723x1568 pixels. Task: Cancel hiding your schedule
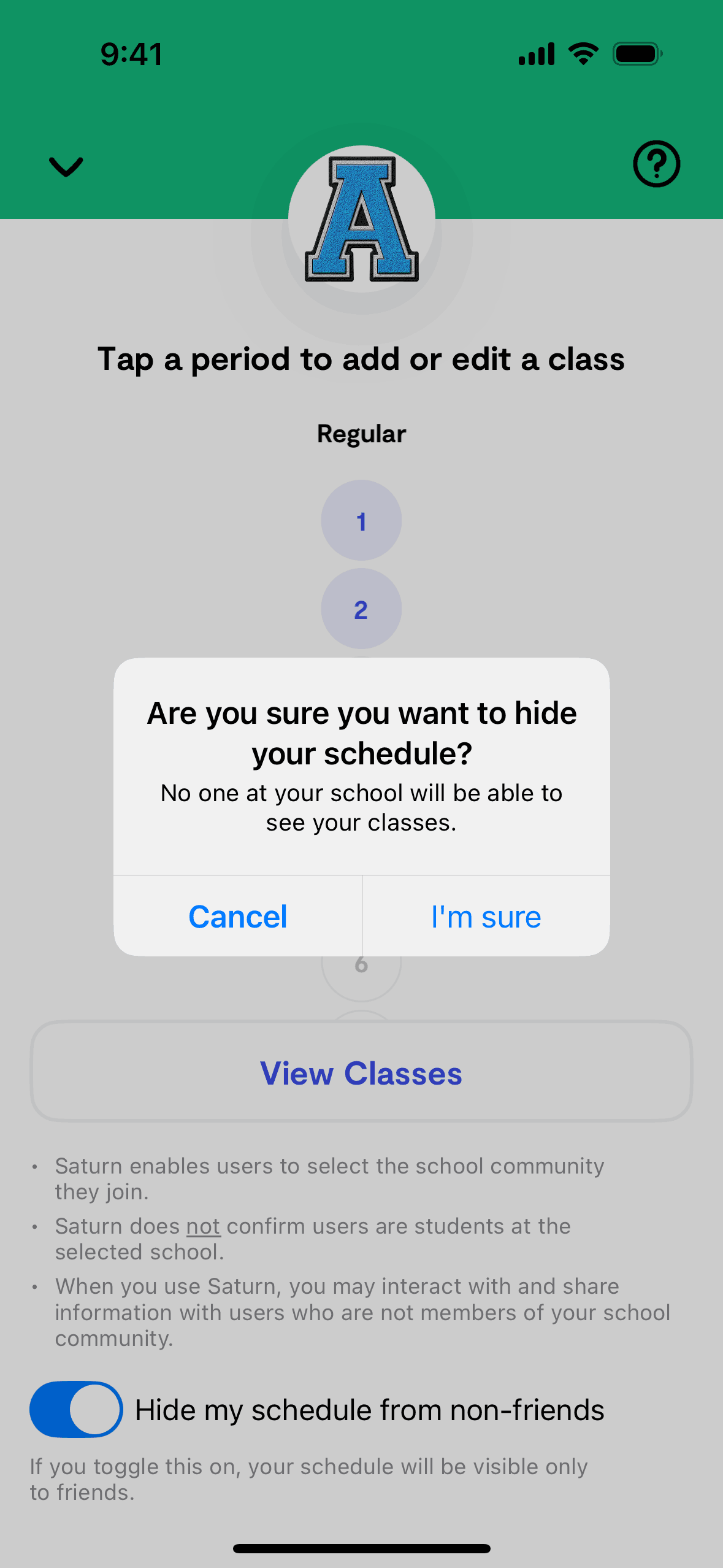(238, 916)
